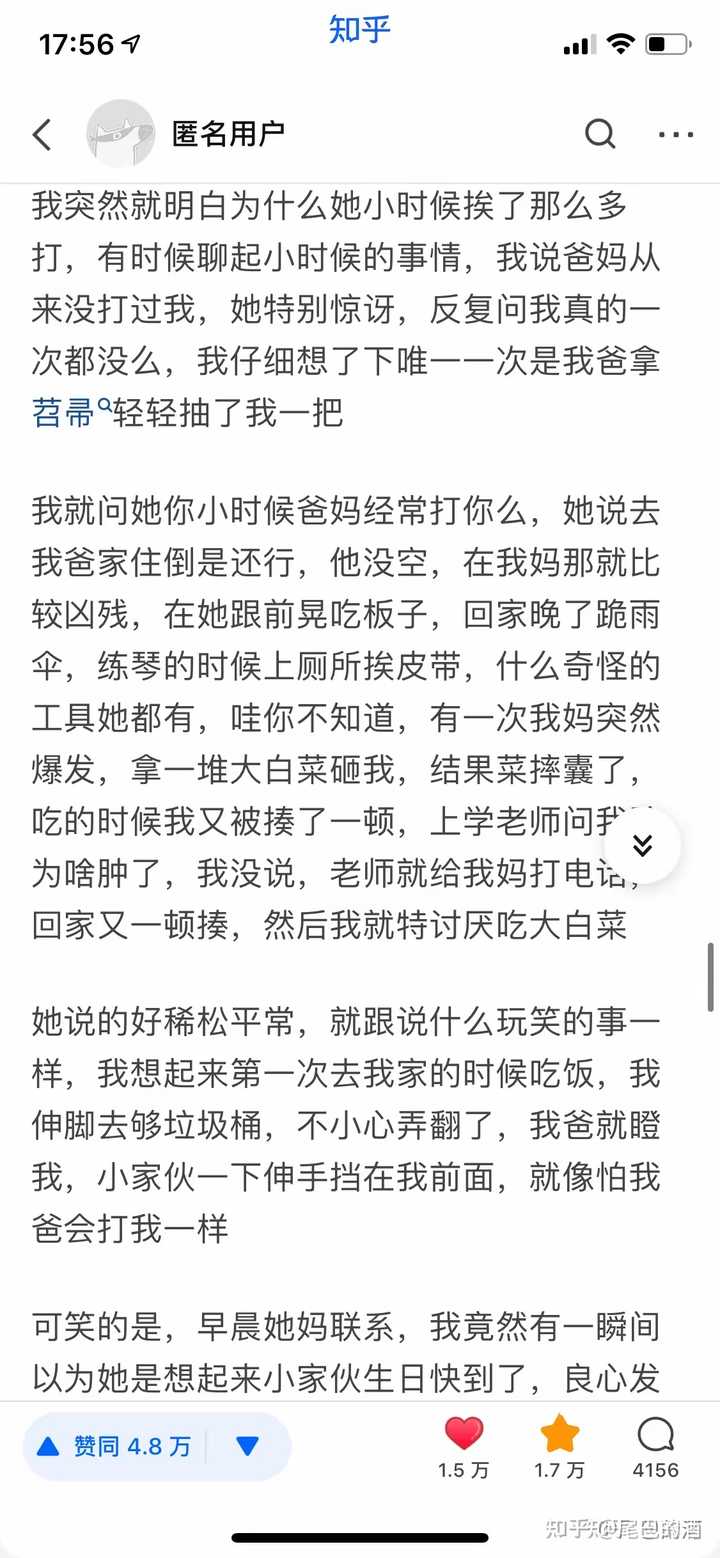Search using the magnifier icon

pyautogui.click(x=600, y=134)
